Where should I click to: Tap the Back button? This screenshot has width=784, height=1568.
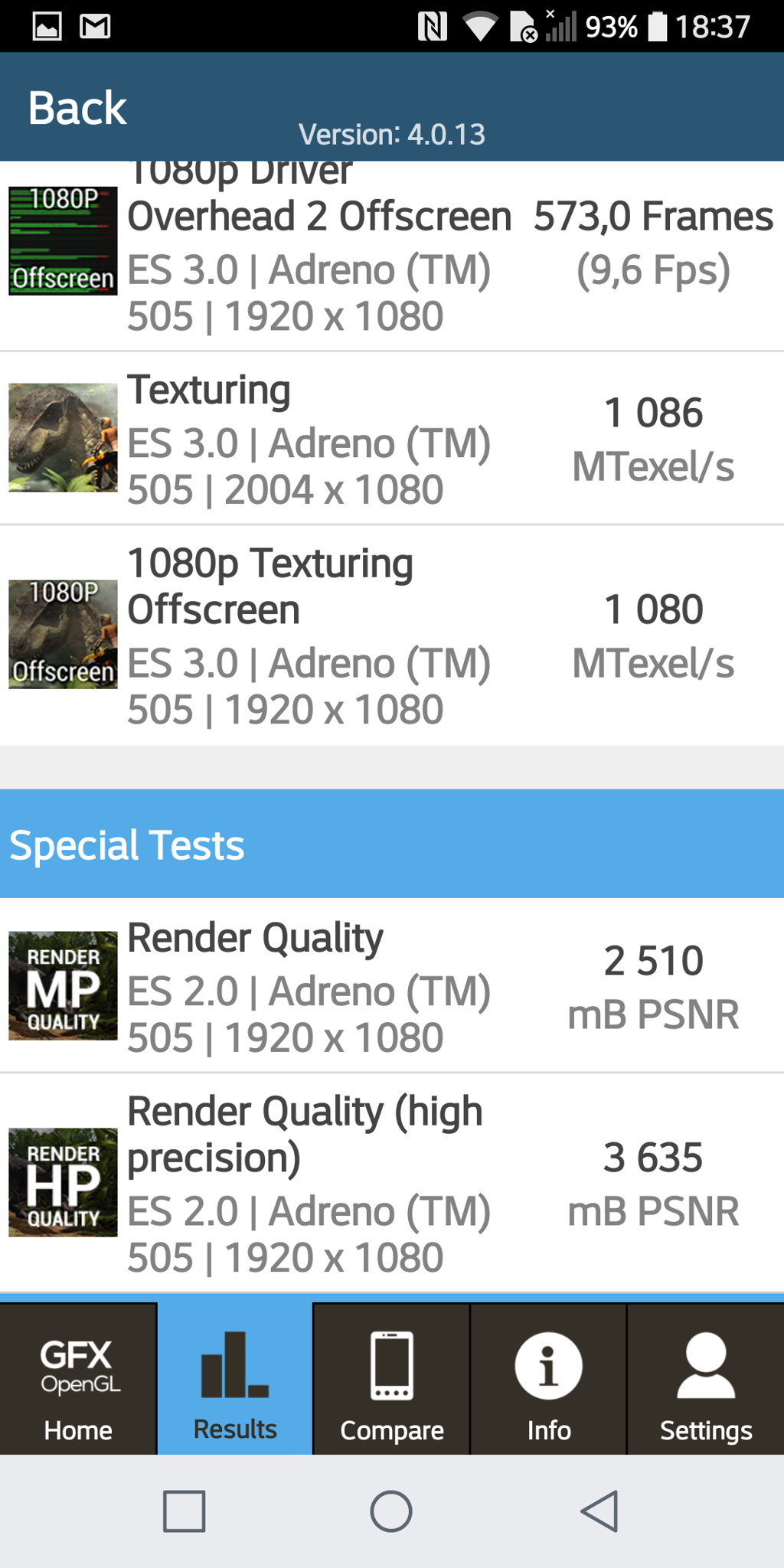point(77,108)
